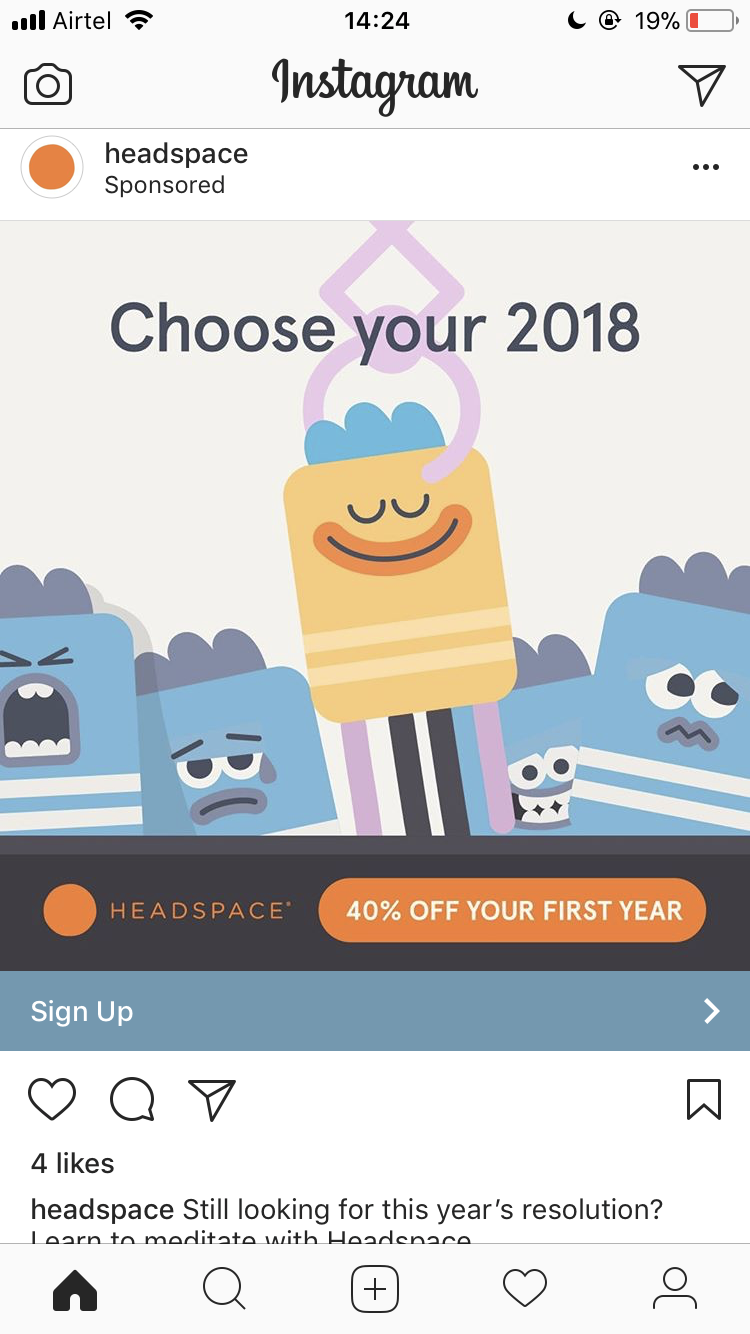Viewport: 750px width, 1334px height.
Task: Open the headspace profile picture
Action: coord(52,167)
